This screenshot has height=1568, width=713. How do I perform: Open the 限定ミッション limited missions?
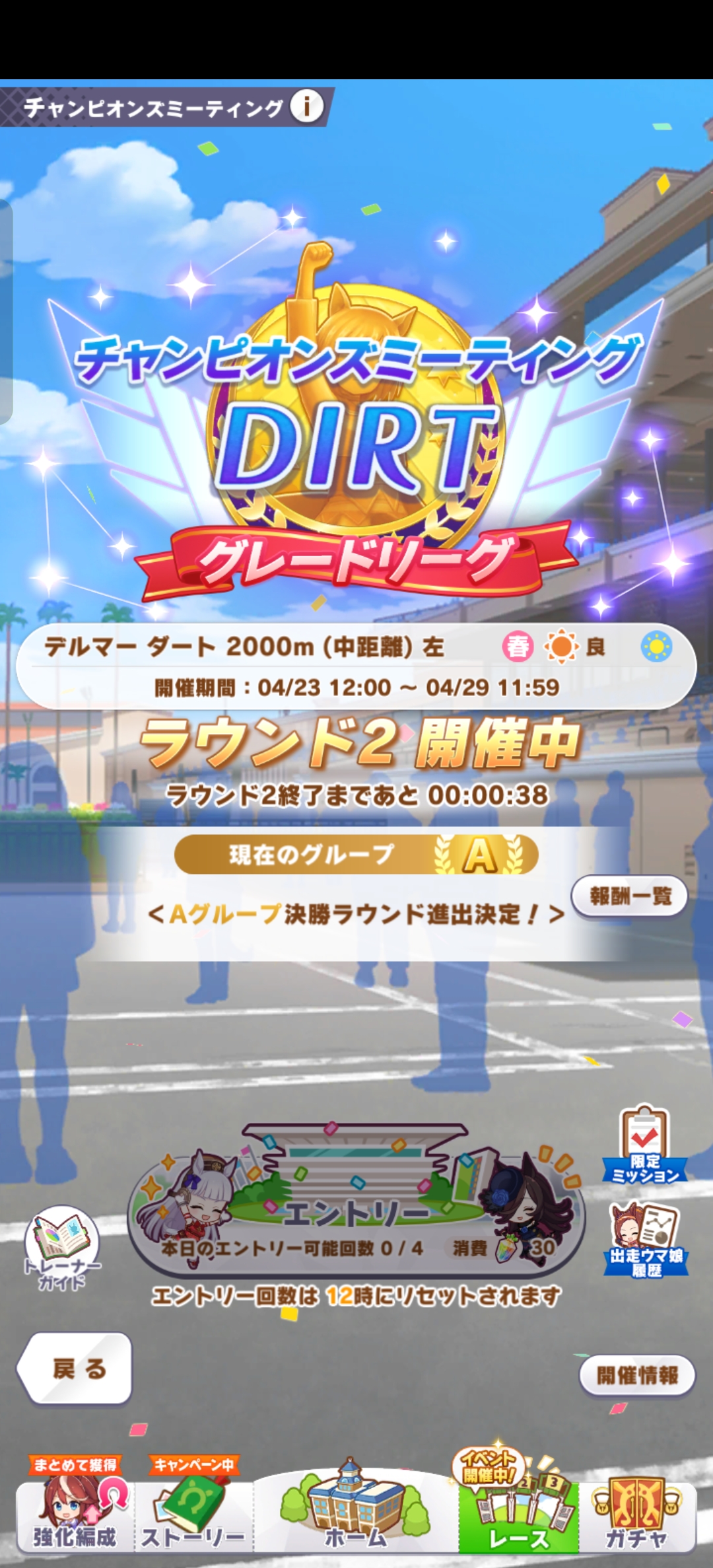644,1146
